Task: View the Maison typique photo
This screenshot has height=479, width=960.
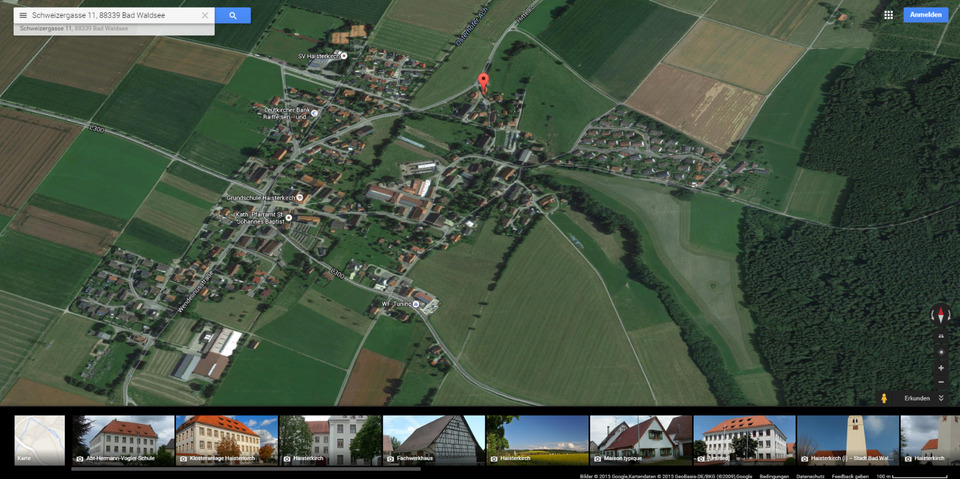Action: [640, 440]
